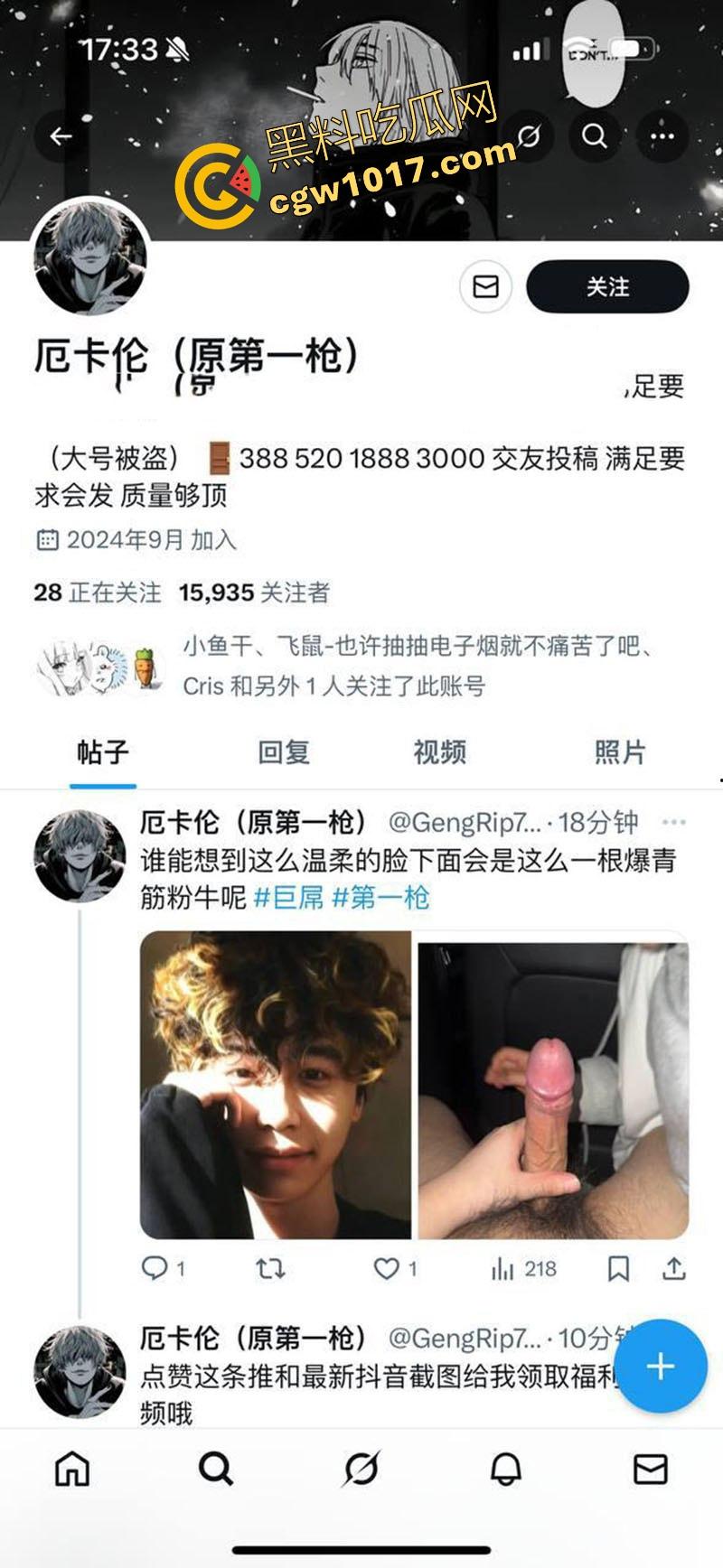Screen dimensions: 723x1568
Task: Open the profile search icon
Action: tap(594, 136)
